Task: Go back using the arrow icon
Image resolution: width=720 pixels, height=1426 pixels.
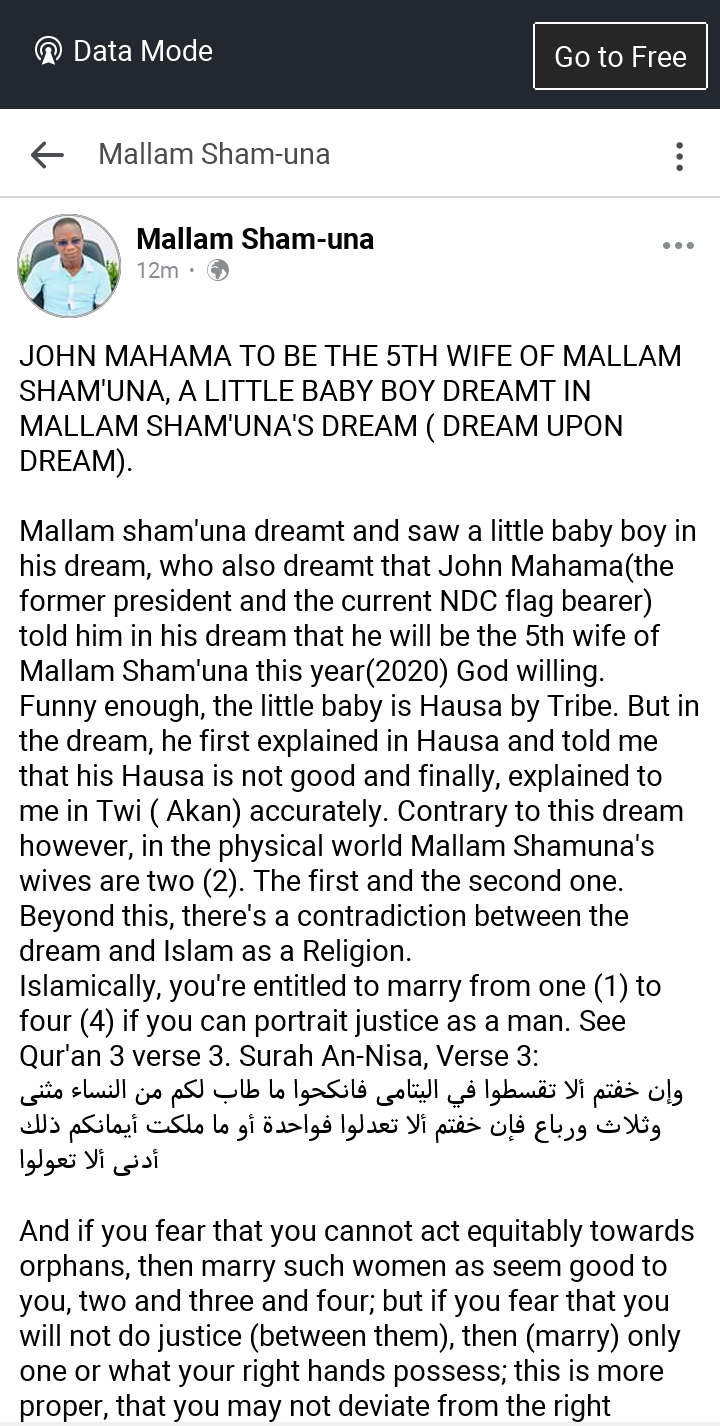Action: (x=47, y=154)
